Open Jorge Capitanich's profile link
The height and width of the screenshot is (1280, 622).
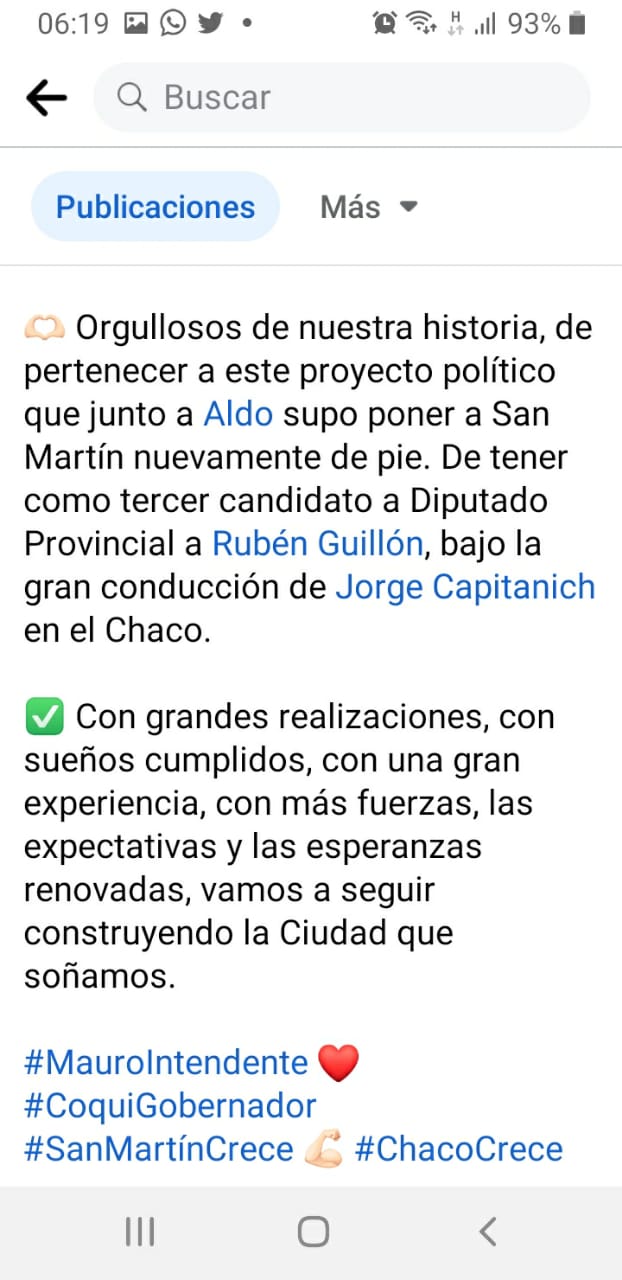click(x=464, y=587)
